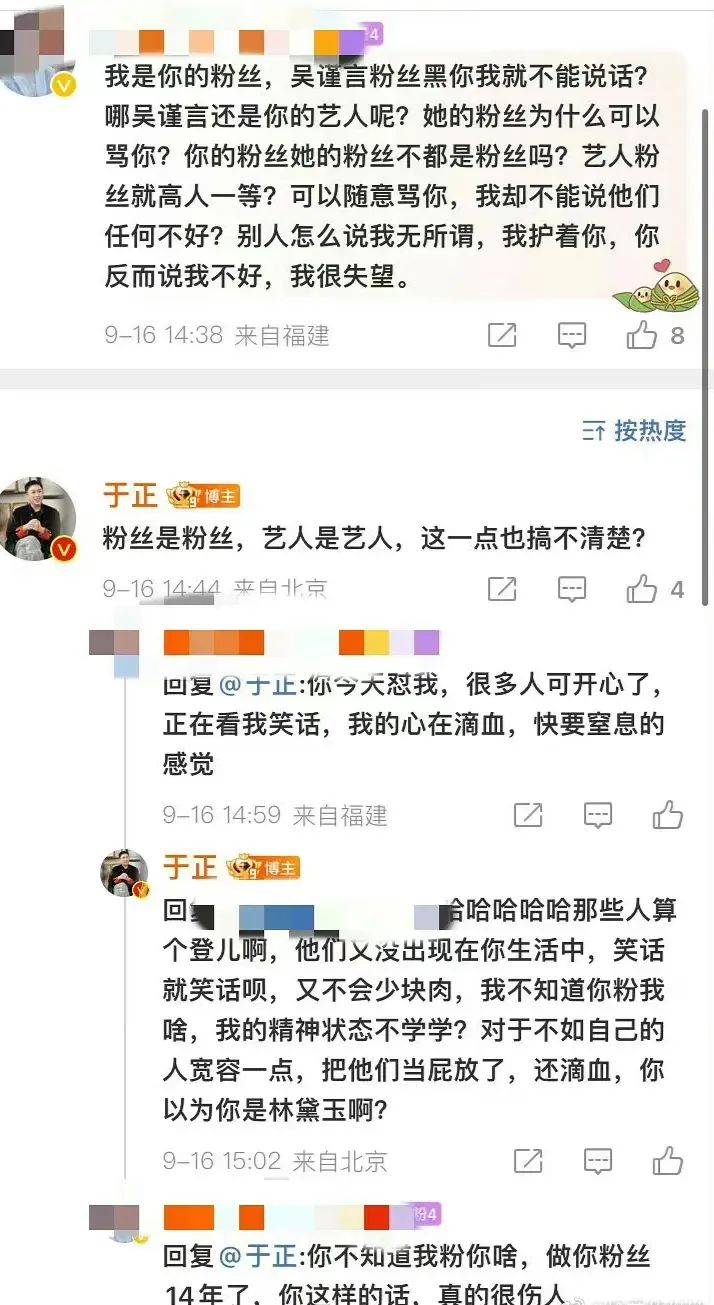Viewport: 714px width, 1305px height.
Task: Share the 14:59 reply from 福建
Action: click(528, 815)
